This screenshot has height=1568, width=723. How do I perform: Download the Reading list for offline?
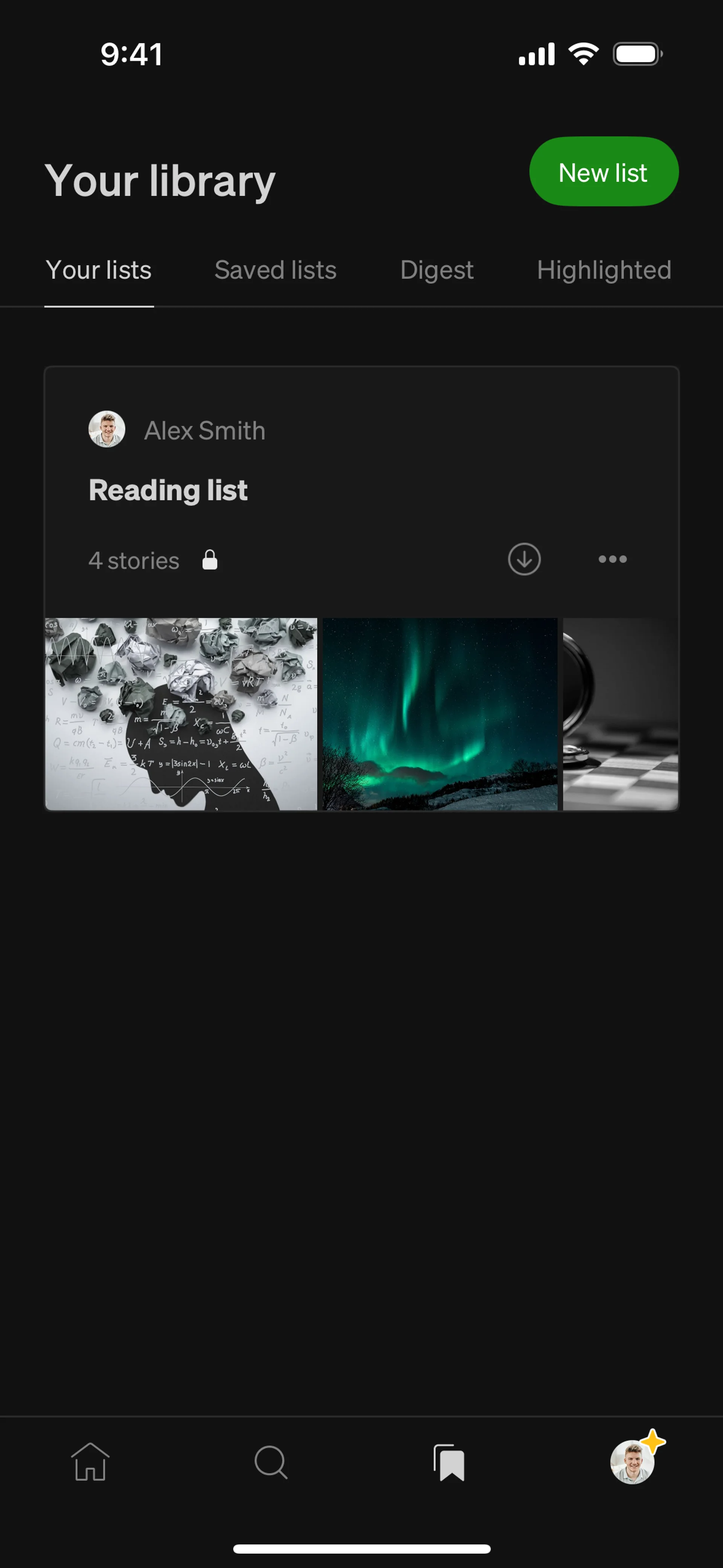point(524,559)
